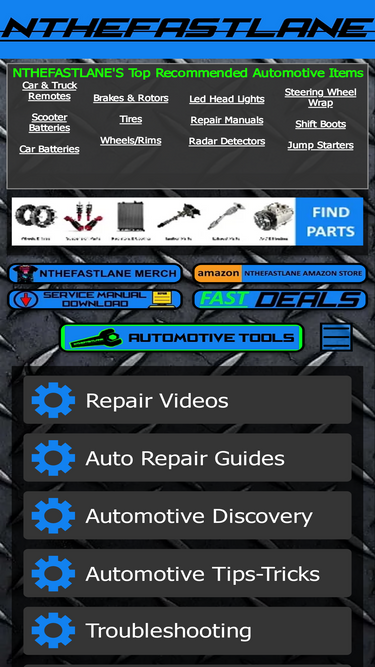Open the Repair Videos section
Screen dimensions: 375x667
187,400
